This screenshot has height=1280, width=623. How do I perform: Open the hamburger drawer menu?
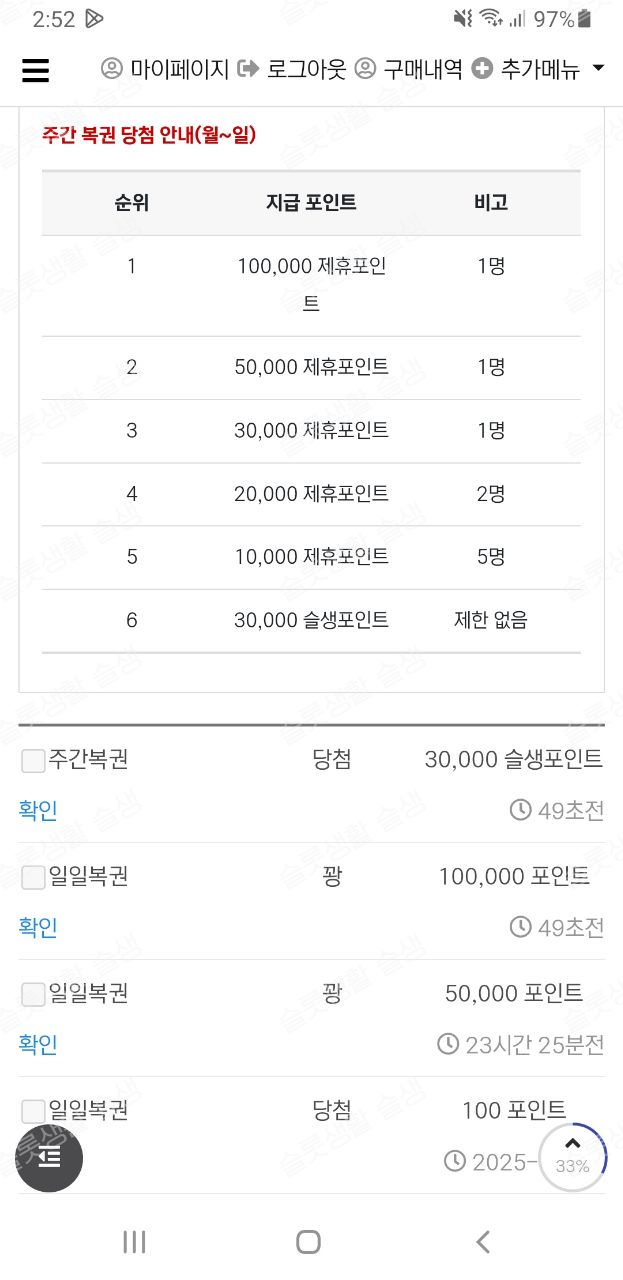tap(35, 70)
